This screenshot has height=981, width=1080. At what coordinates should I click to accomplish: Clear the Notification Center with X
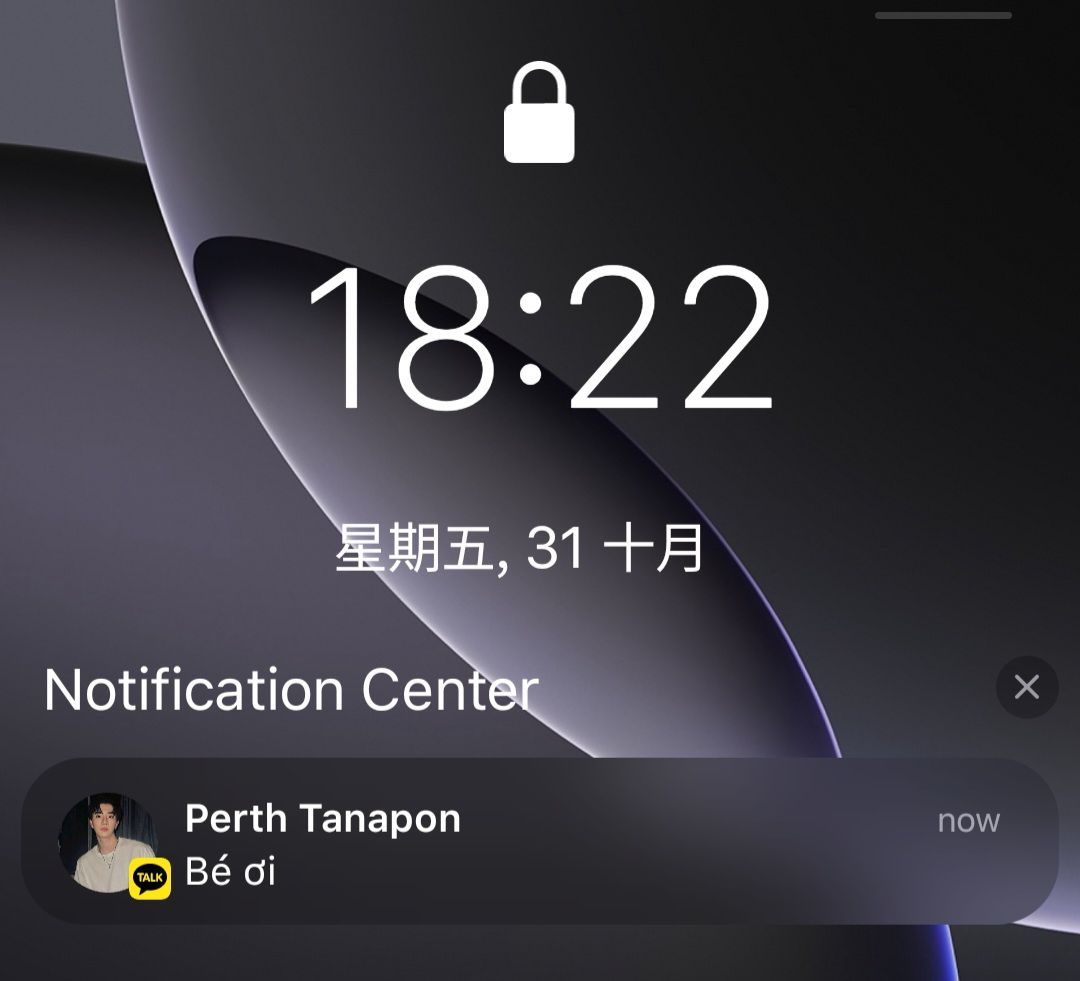1027,687
